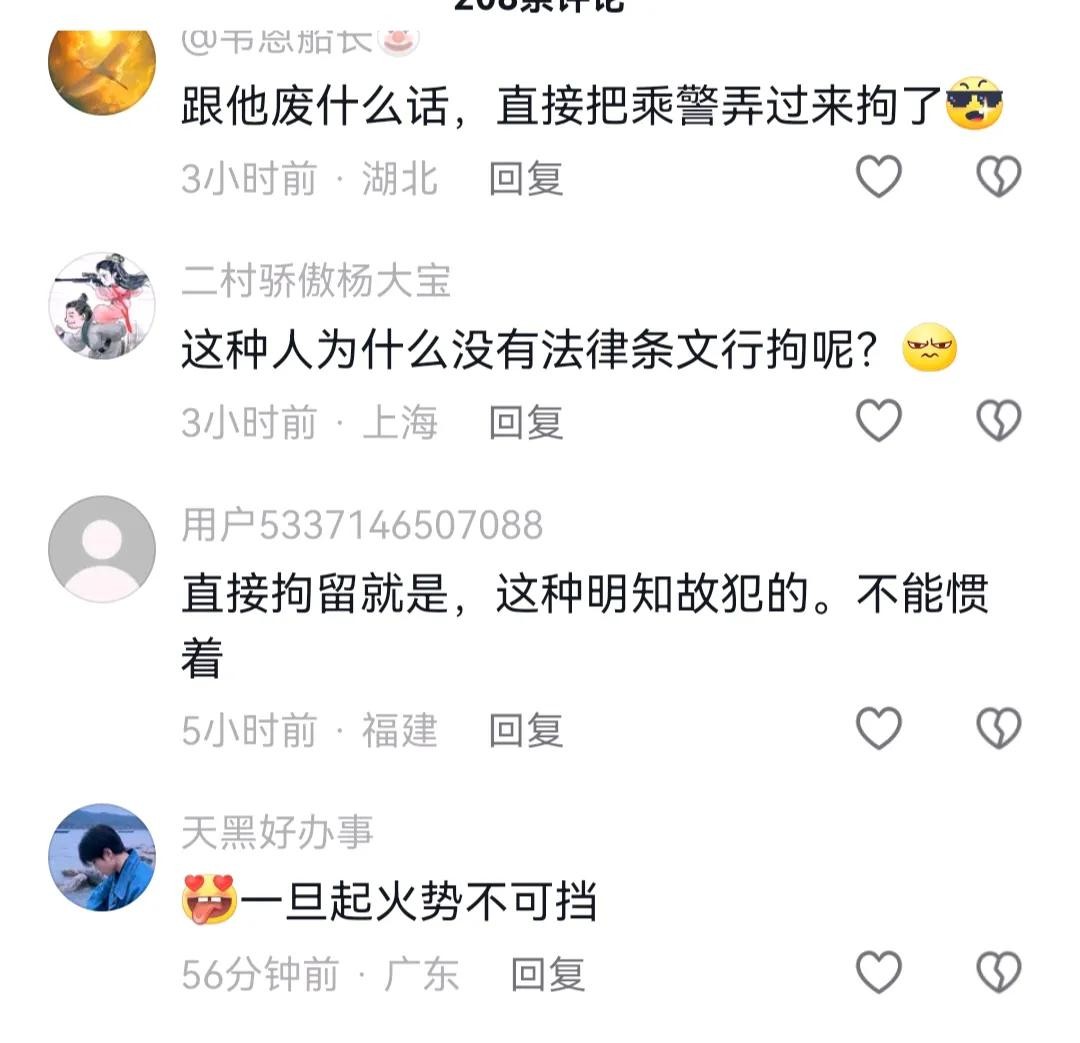Image resolution: width=1080 pixels, height=1043 pixels.
Task: Like 二村骄傲杨大宝's comment
Action: pos(879,421)
